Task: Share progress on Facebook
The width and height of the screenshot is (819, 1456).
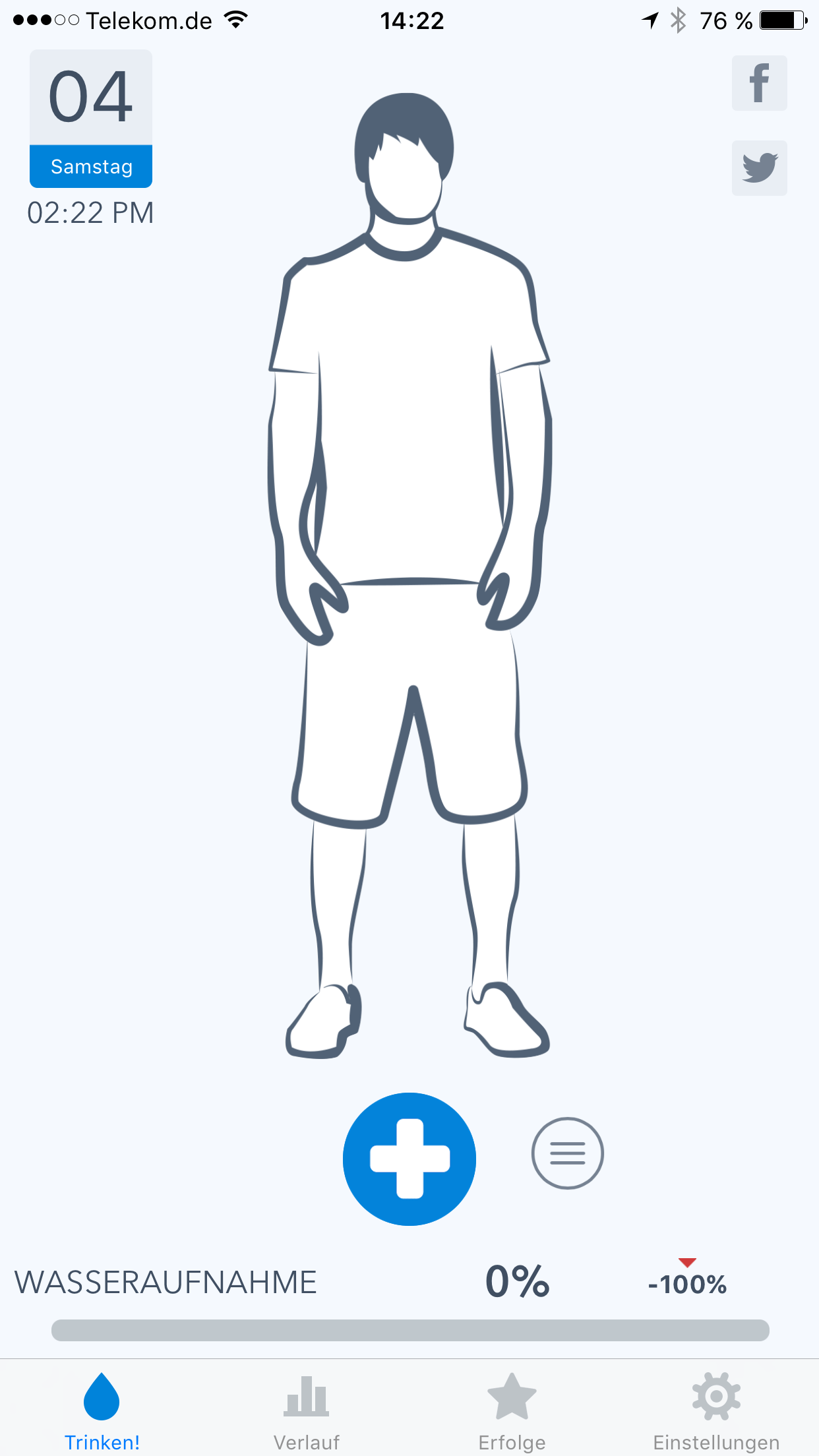Action: coord(759,83)
